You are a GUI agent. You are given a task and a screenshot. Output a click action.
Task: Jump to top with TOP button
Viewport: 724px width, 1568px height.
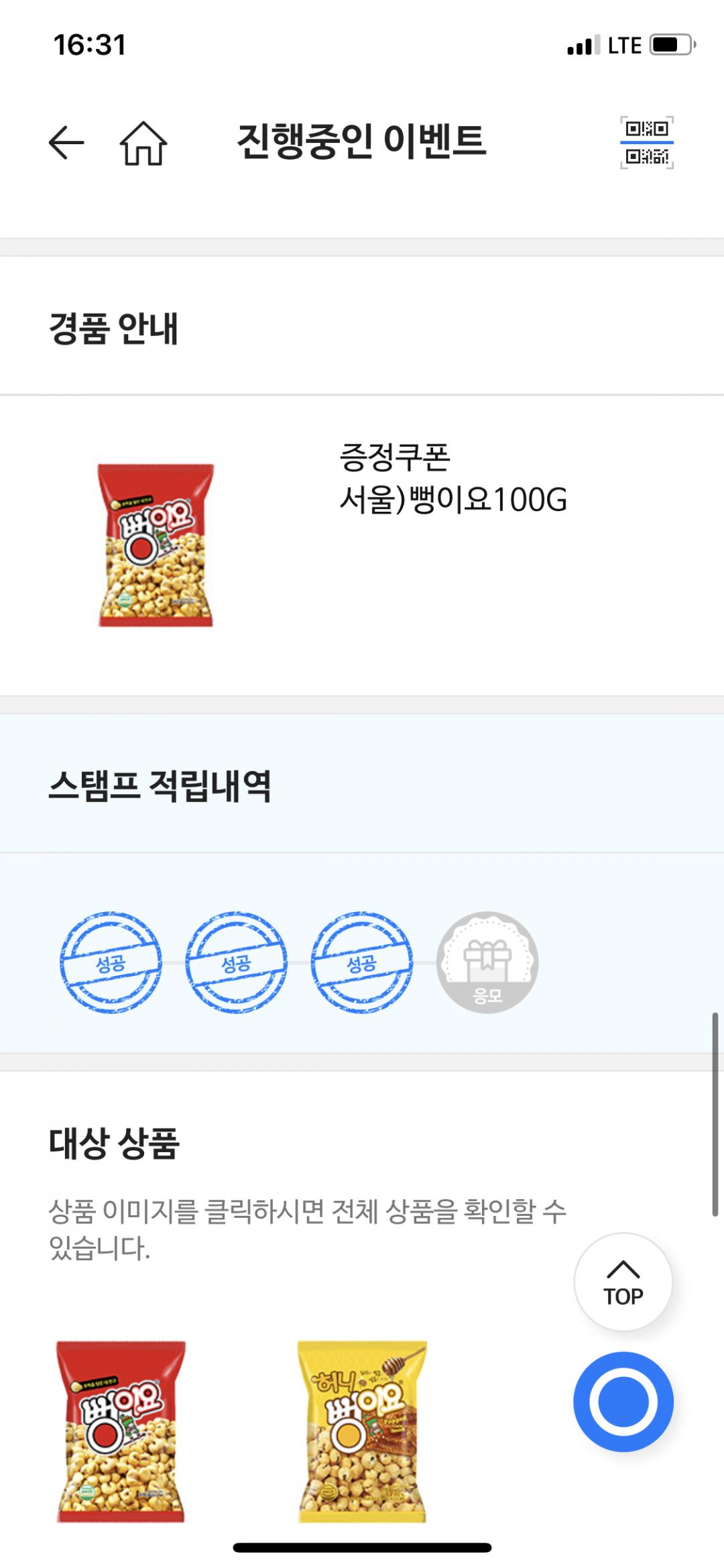(x=623, y=1282)
